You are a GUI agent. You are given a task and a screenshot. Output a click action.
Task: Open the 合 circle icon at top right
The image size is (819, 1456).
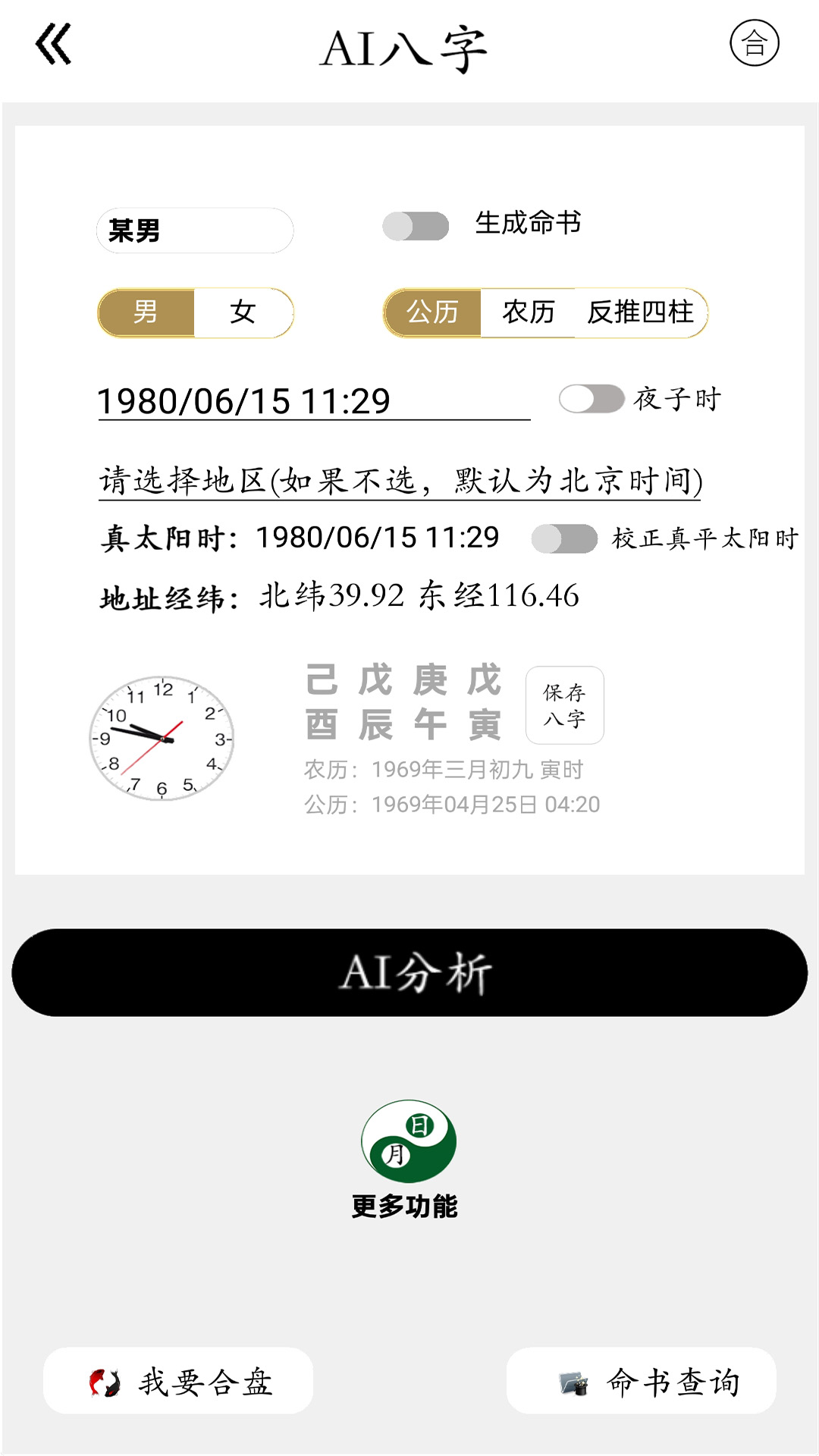755,44
